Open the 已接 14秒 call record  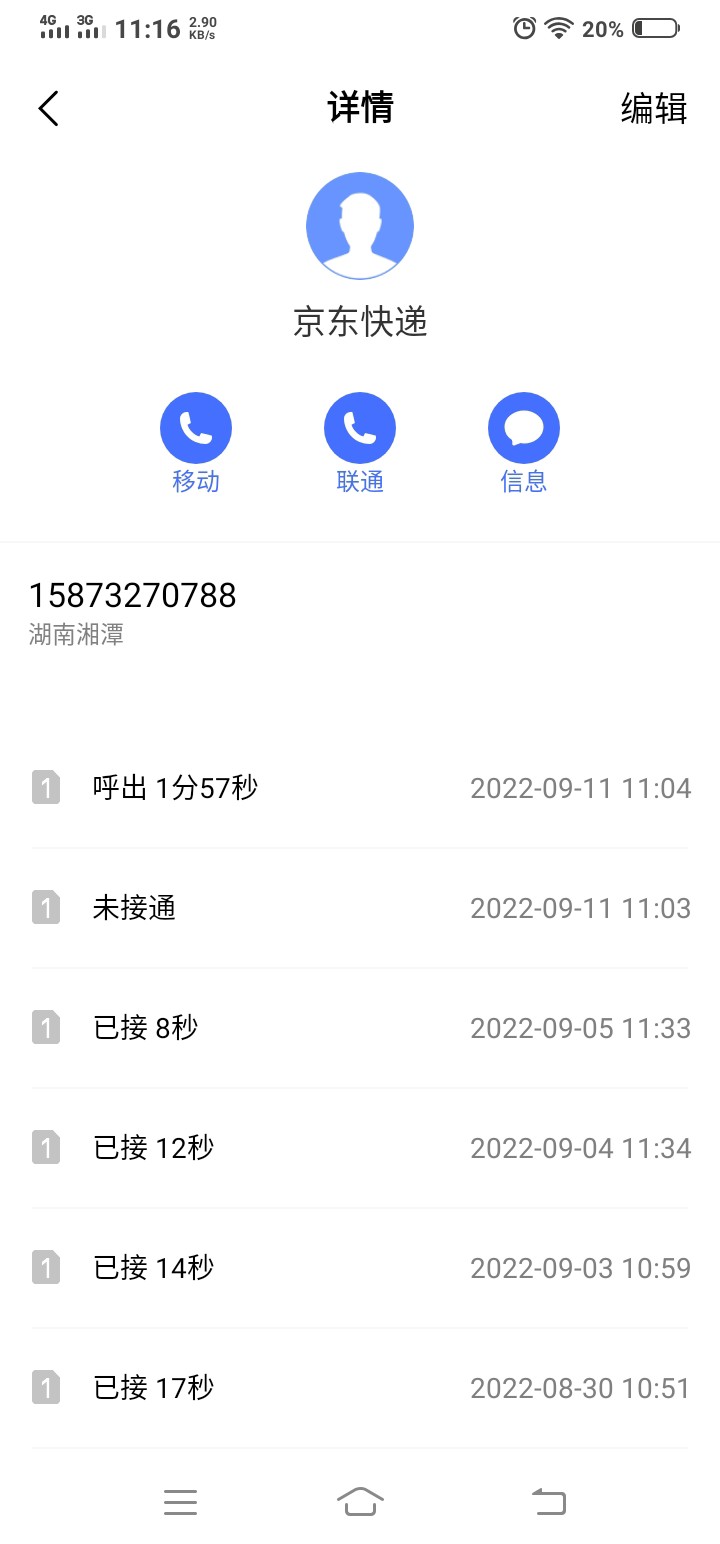360,1268
